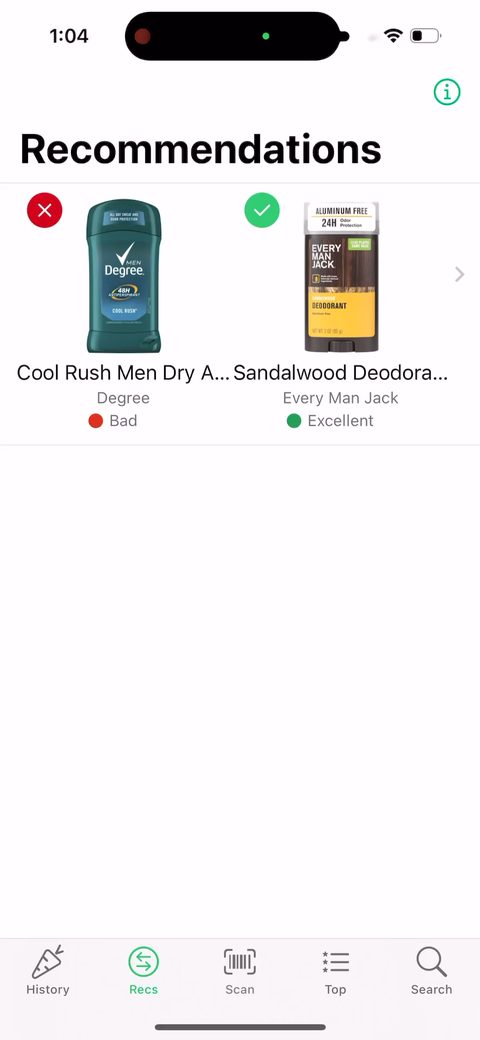Go to the Top tab
This screenshot has width=480, height=1040.
335,970
